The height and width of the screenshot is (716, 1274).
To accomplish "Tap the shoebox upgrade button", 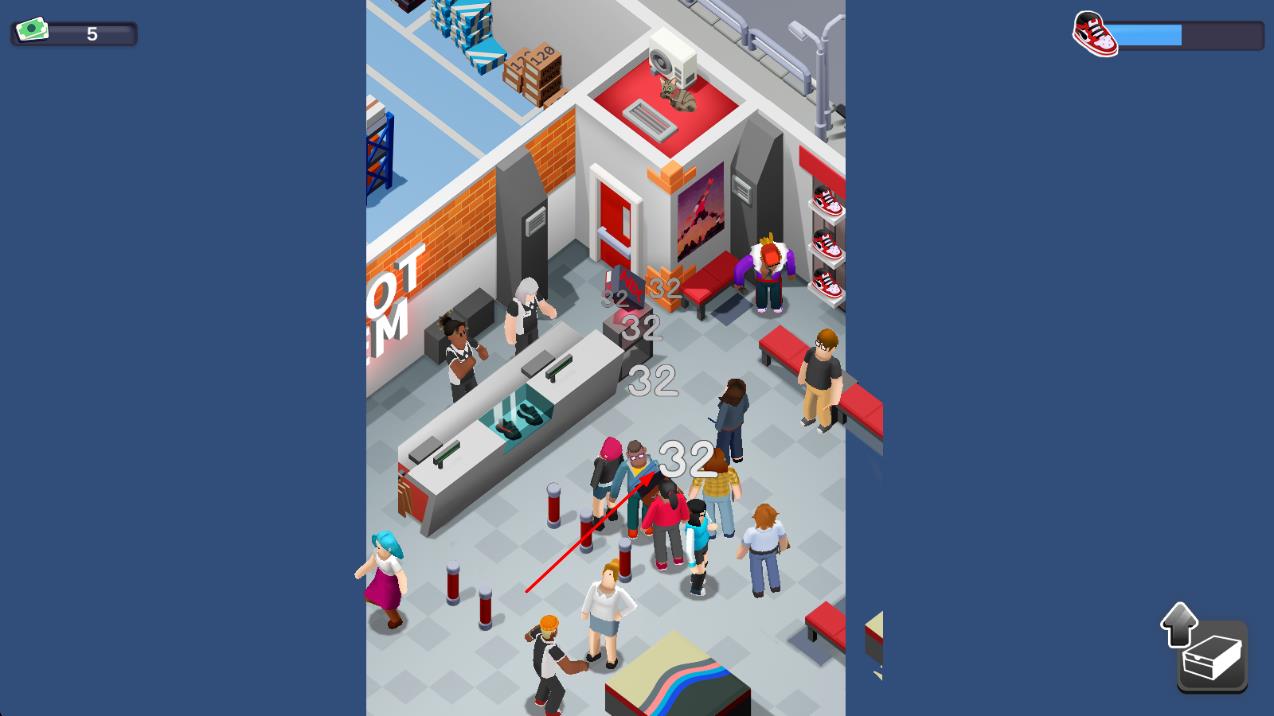I will click(x=1211, y=655).
